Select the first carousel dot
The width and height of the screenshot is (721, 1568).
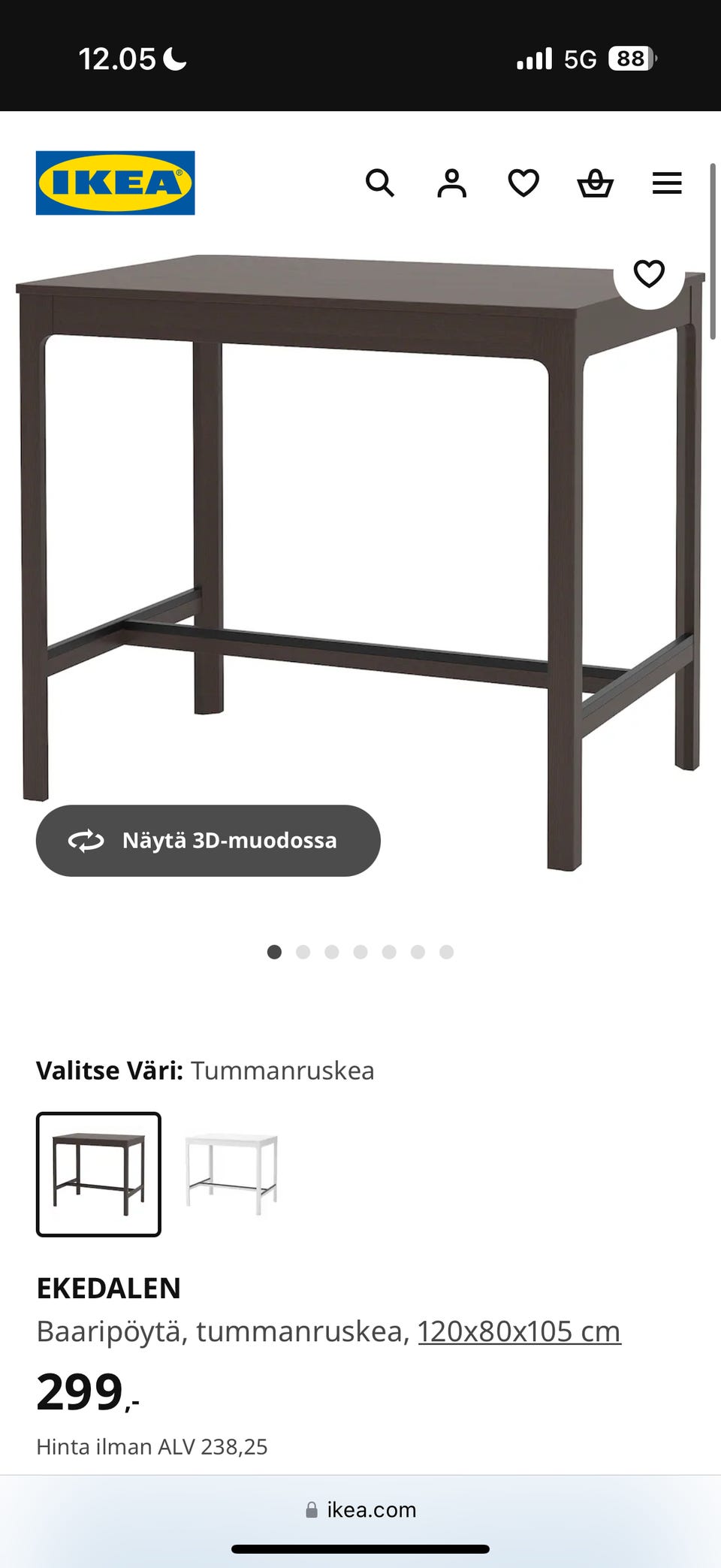click(275, 951)
